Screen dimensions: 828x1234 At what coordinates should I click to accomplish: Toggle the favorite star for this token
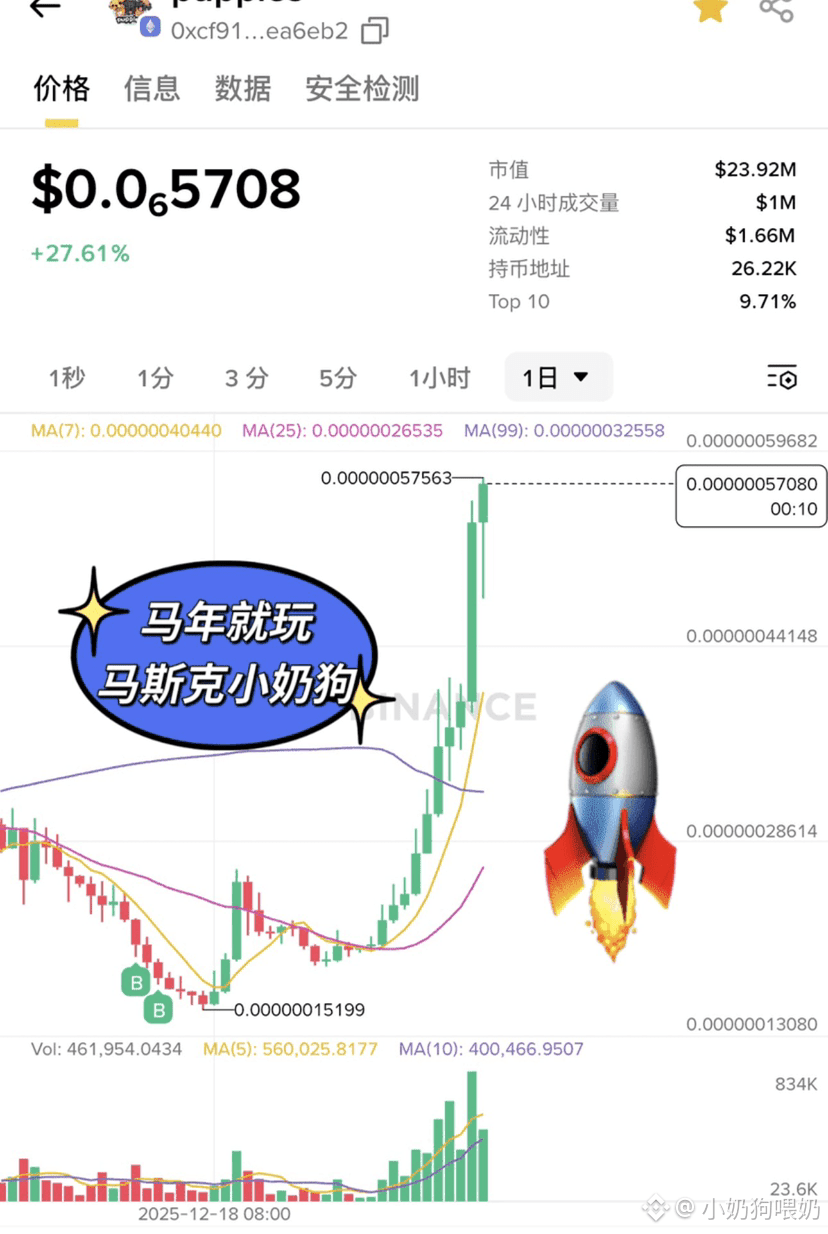710,10
